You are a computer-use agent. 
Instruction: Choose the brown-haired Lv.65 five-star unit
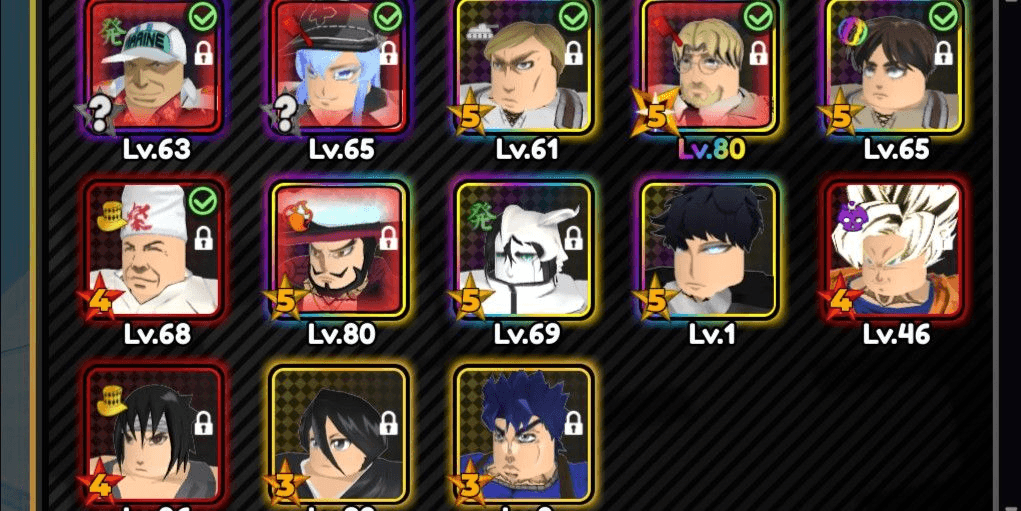(x=895, y=68)
